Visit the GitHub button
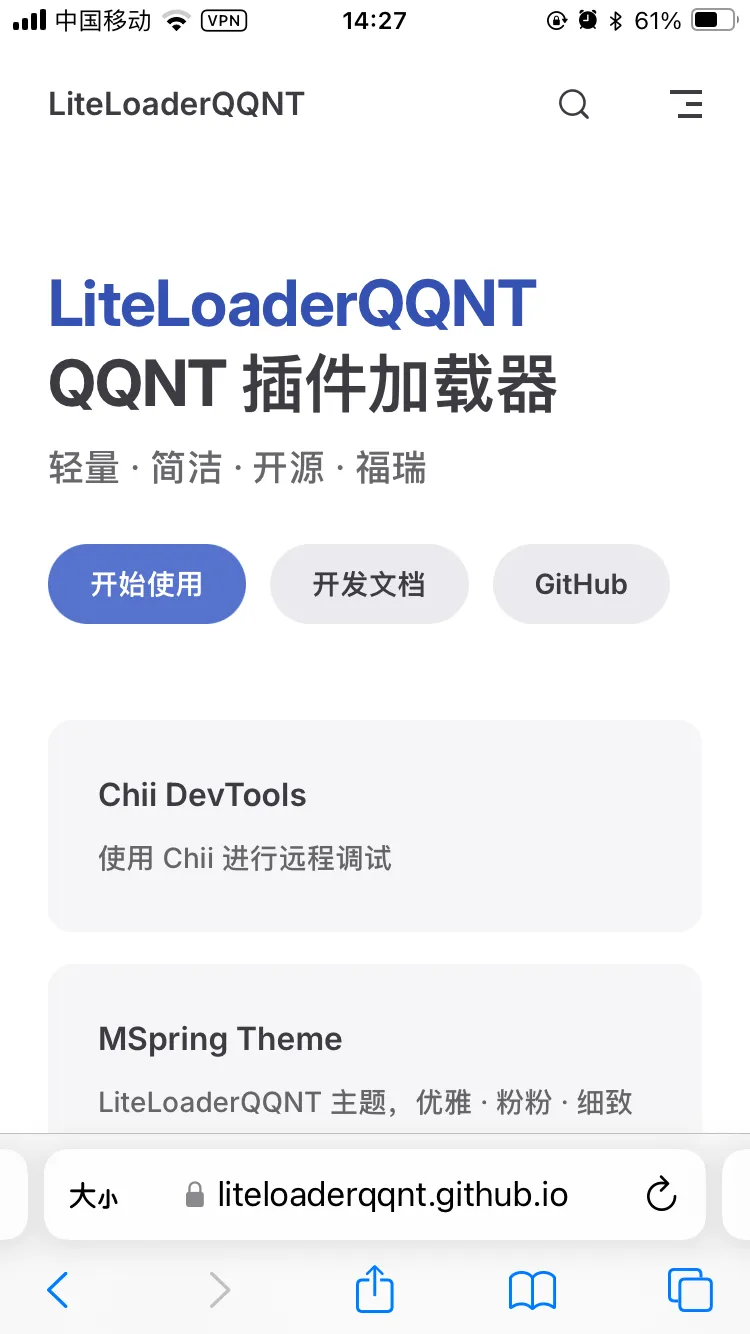This screenshot has height=1334, width=750. tap(581, 584)
